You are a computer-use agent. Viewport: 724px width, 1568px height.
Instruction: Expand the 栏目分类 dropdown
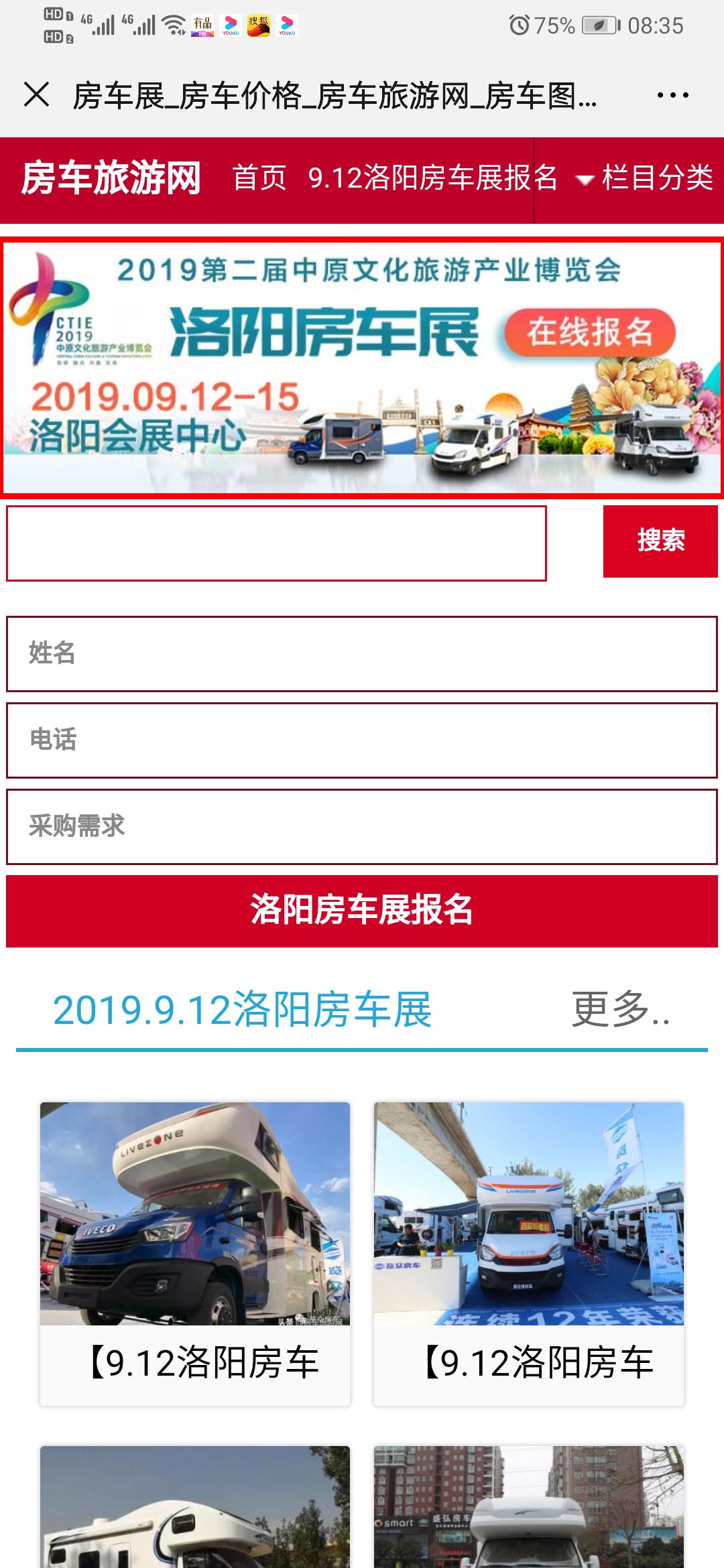coord(646,178)
